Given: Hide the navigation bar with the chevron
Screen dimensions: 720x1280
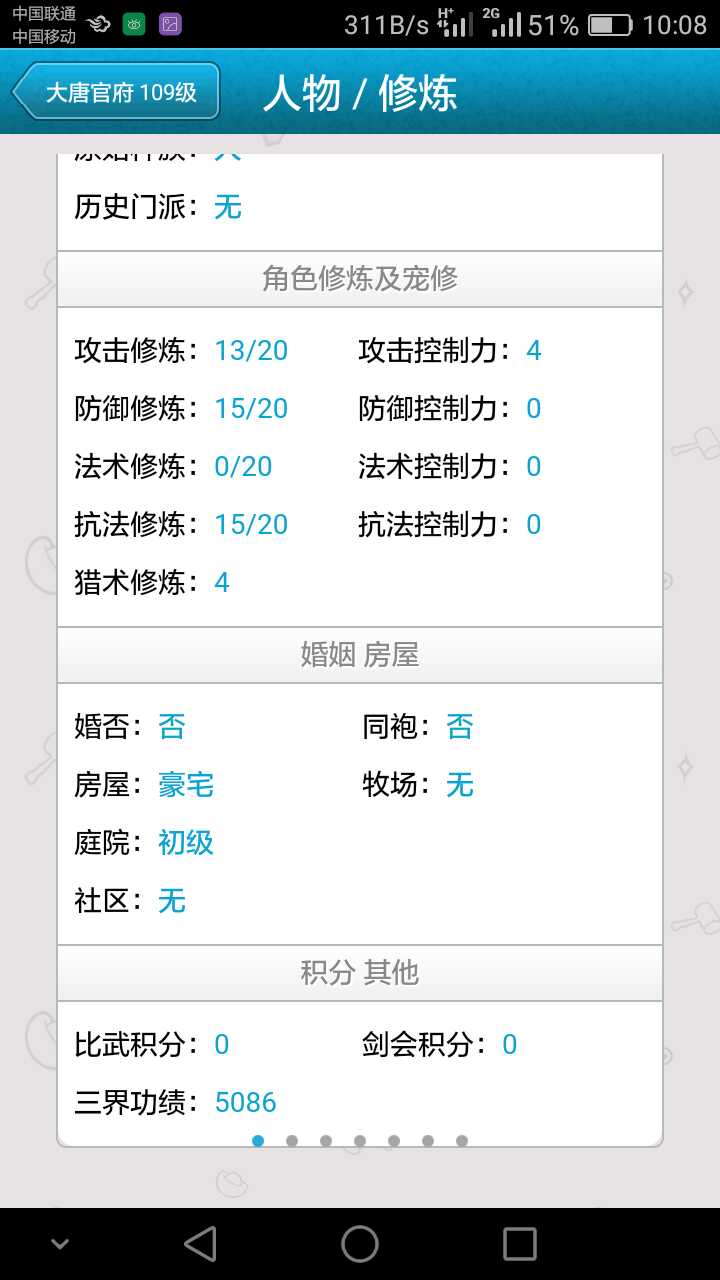Looking at the screenshot, I should 60,1244.
